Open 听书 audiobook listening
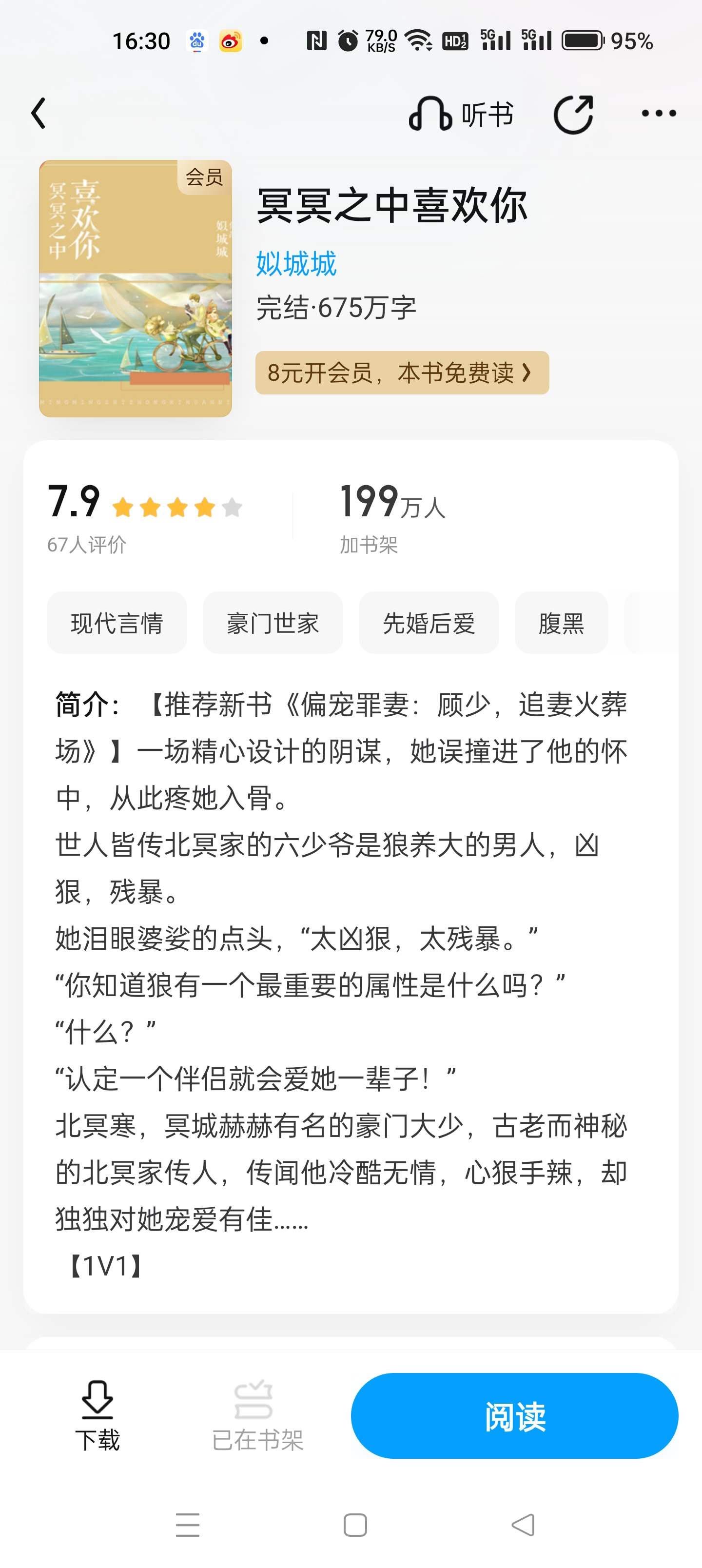702x1568 pixels. 461,114
